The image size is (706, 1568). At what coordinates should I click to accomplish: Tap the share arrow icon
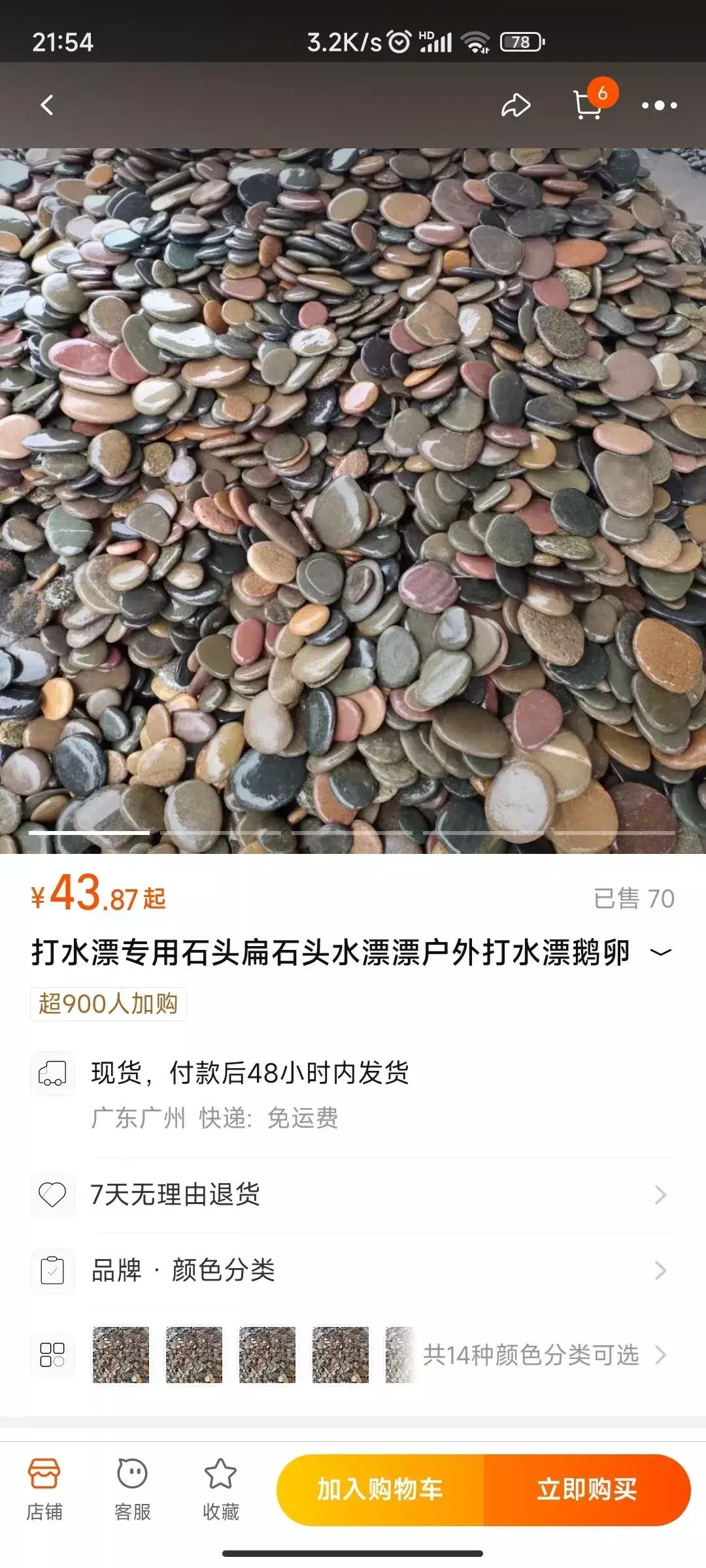(516, 105)
